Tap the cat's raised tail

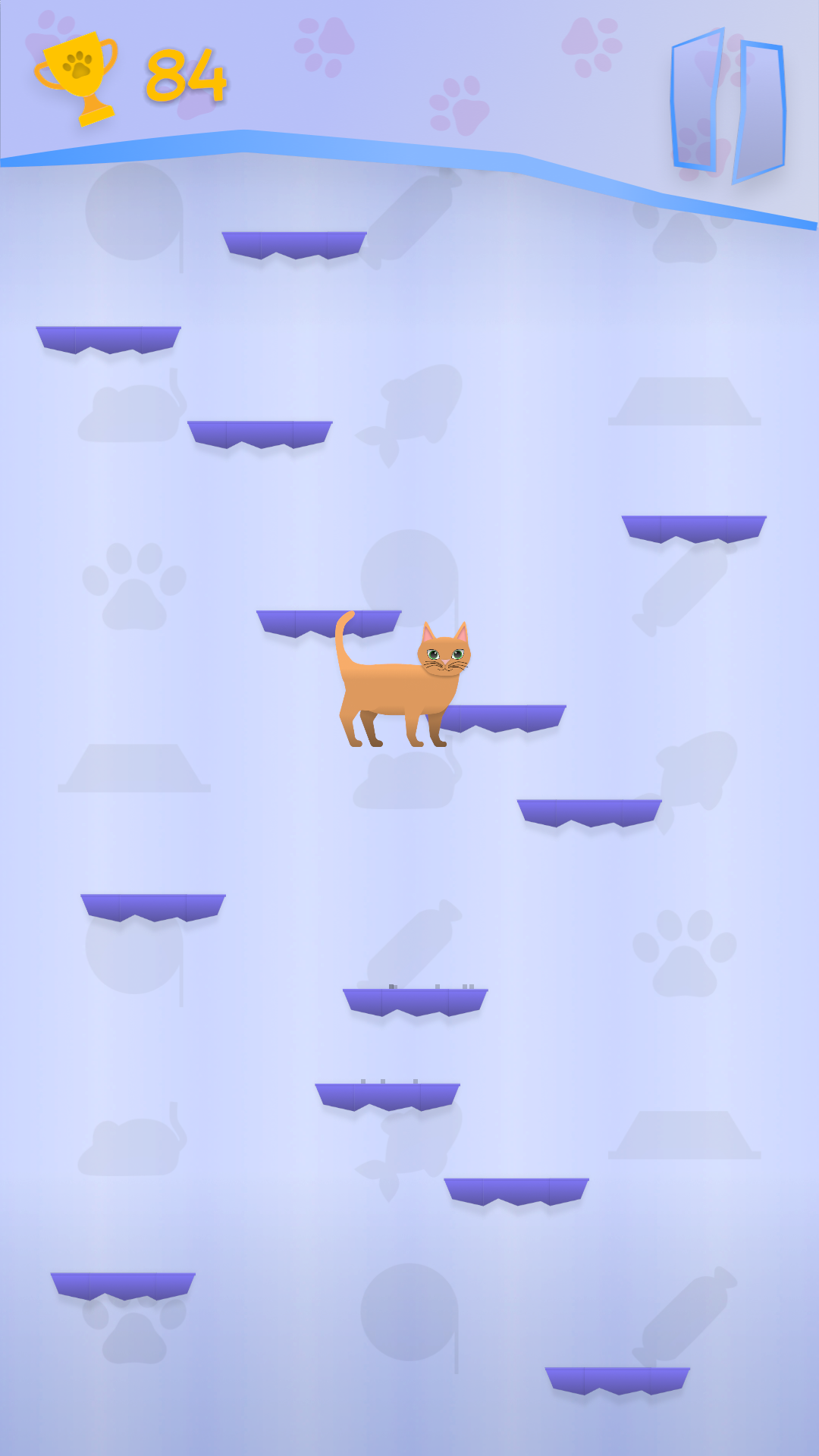[x=345, y=633]
